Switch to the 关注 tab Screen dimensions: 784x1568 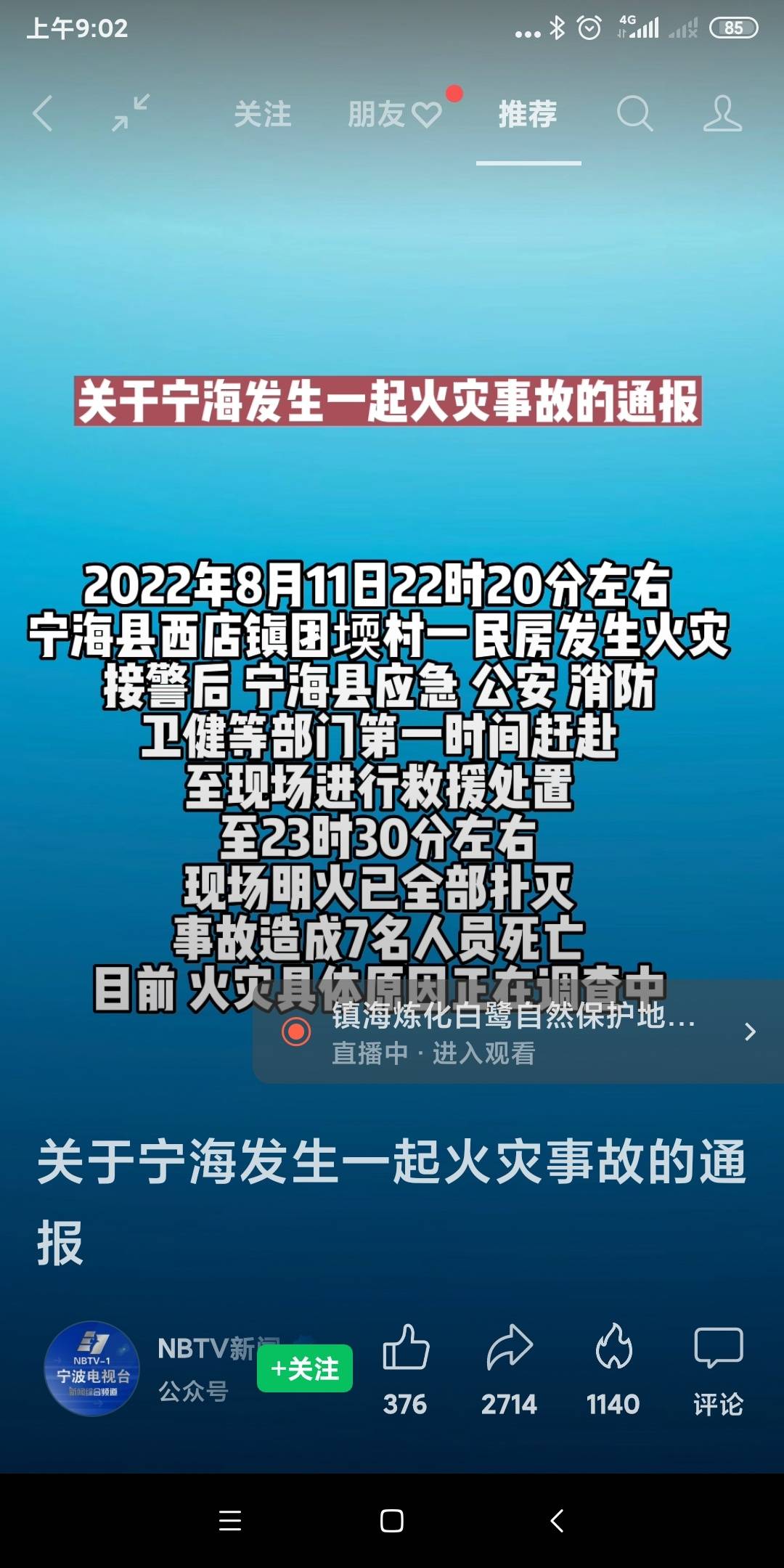(262, 115)
